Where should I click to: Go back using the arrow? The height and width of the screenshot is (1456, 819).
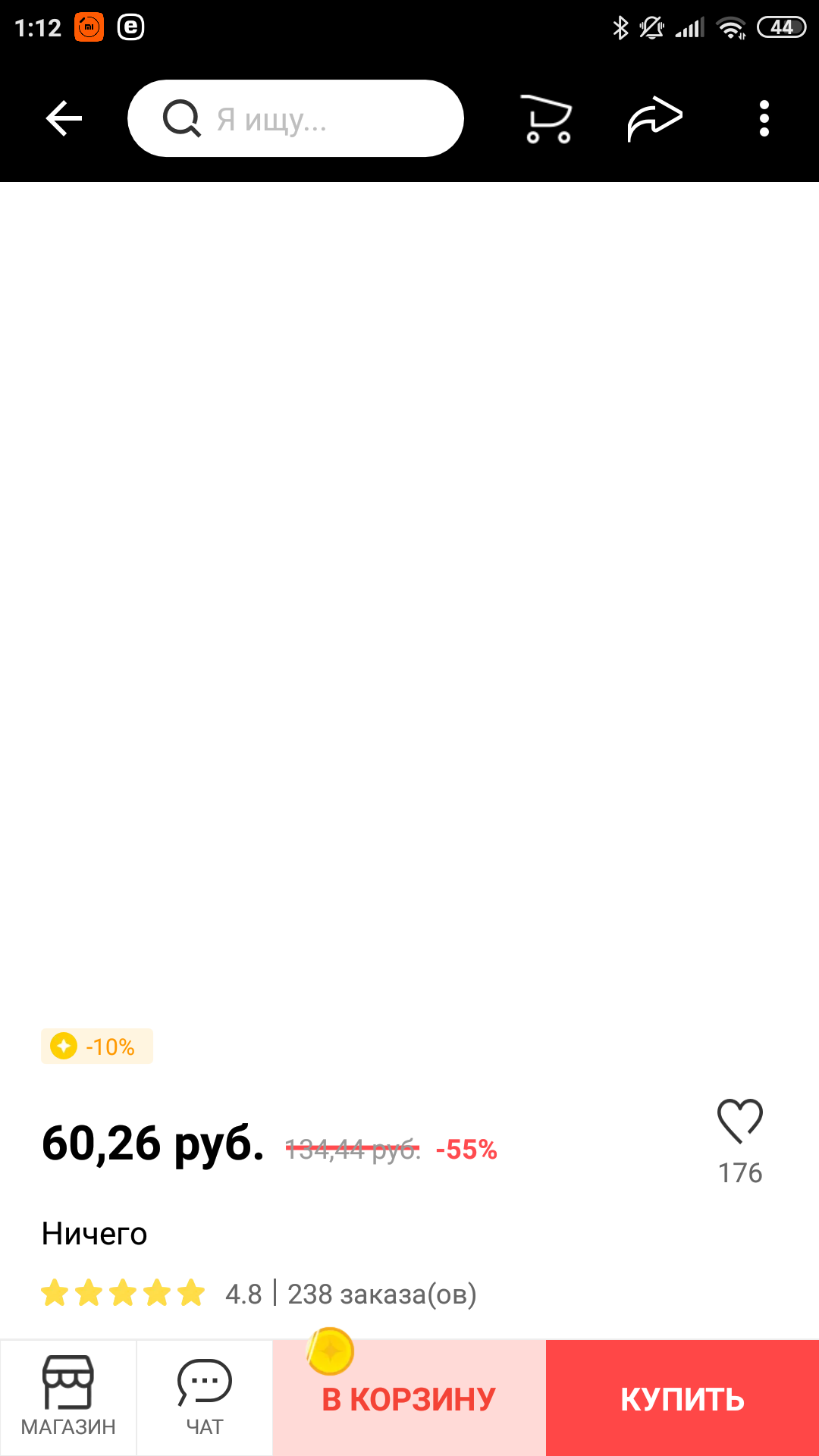[64, 118]
